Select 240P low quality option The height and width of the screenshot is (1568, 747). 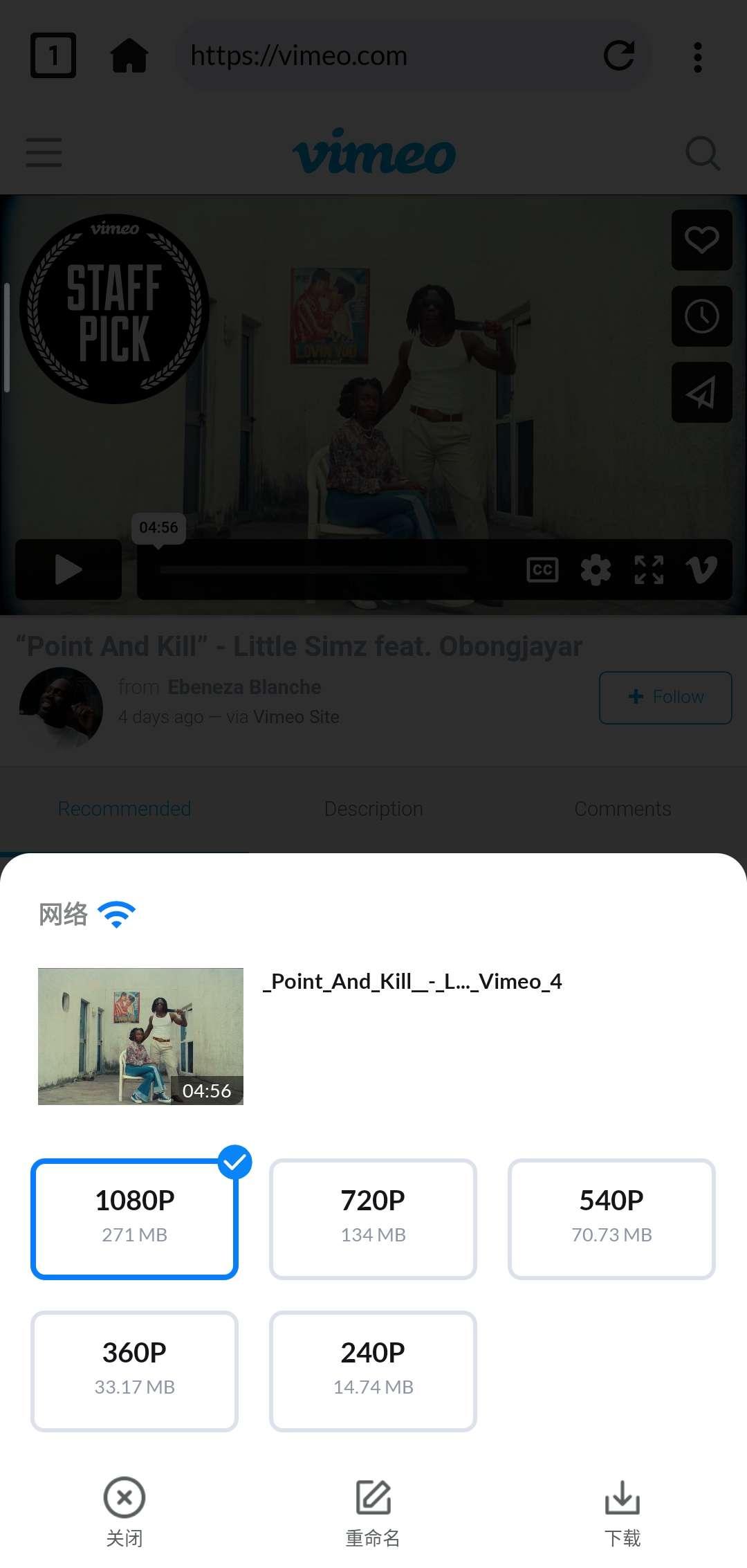coord(373,1371)
